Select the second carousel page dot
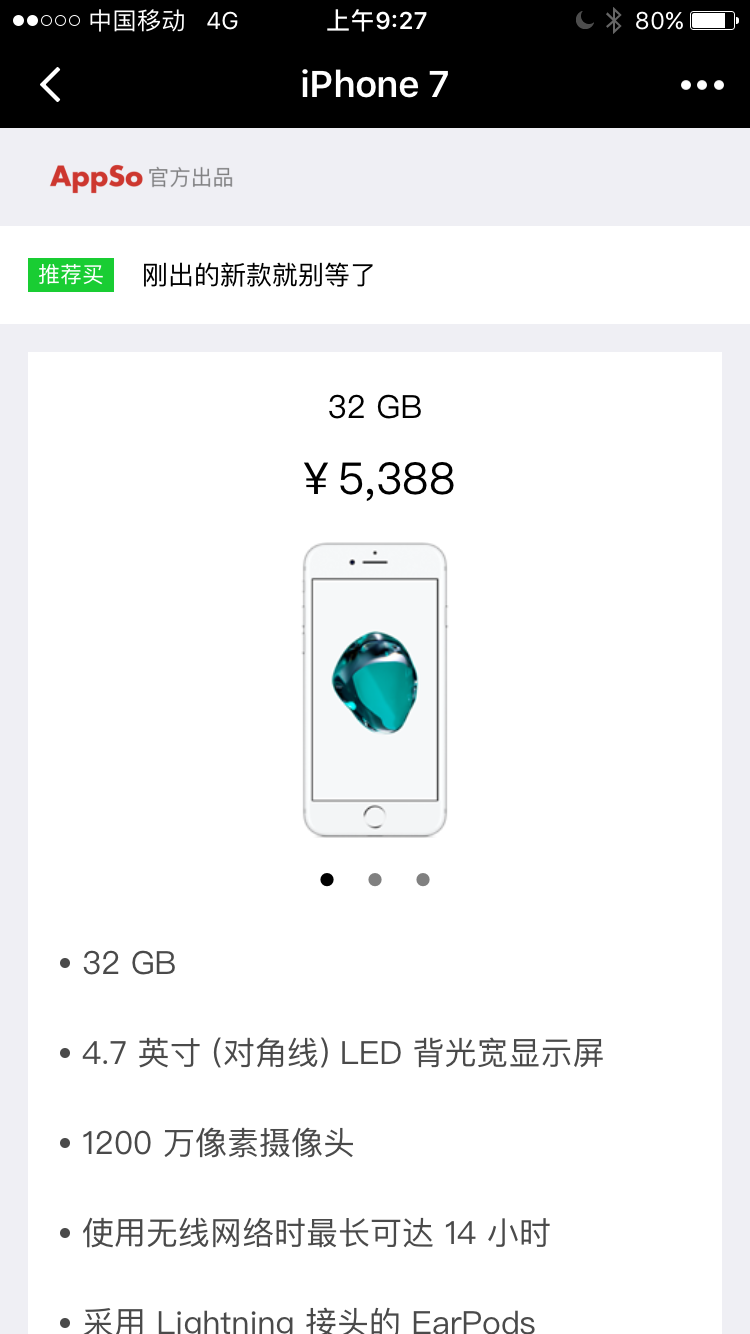Image resolution: width=750 pixels, height=1334 pixels. click(x=375, y=880)
